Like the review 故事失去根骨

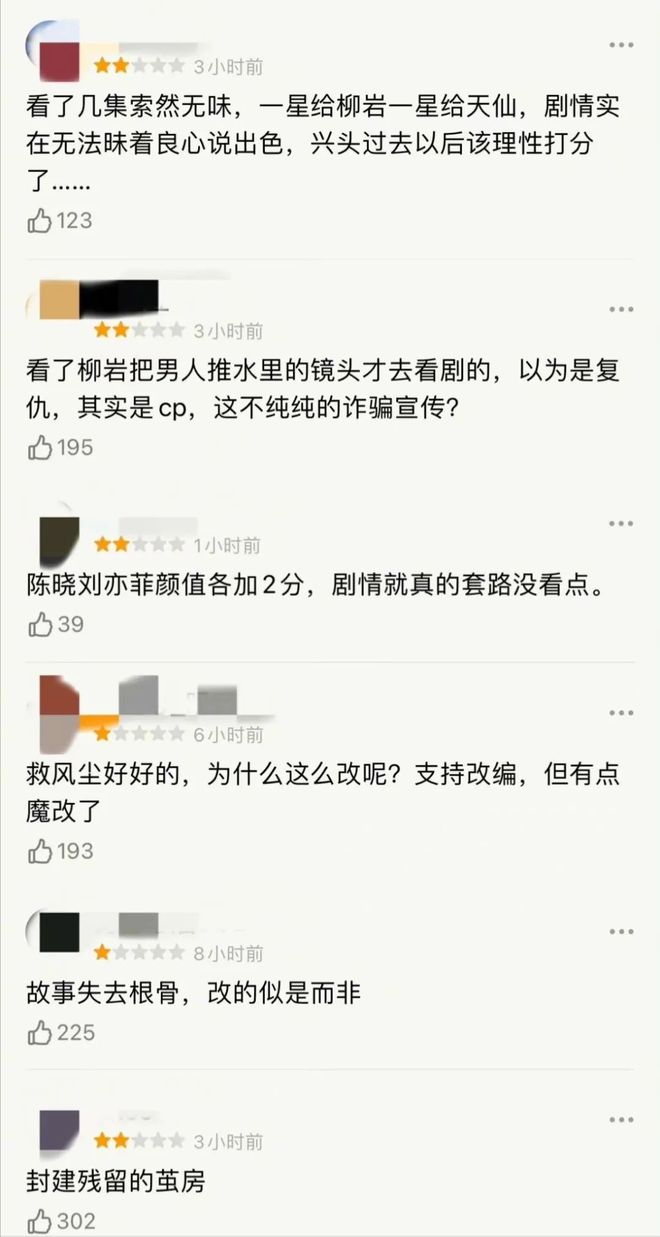pos(40,1032)
